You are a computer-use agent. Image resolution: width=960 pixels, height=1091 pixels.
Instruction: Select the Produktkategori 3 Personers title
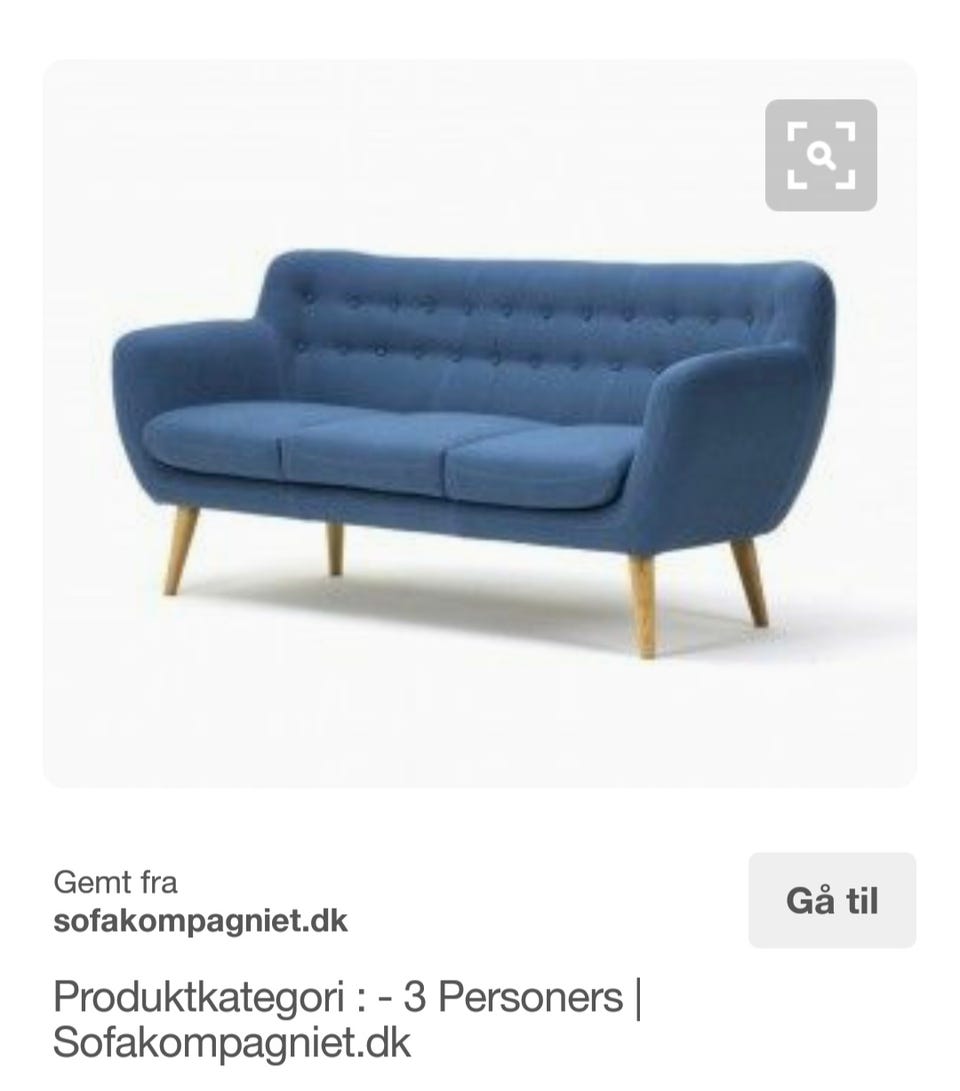pos(348,996)
